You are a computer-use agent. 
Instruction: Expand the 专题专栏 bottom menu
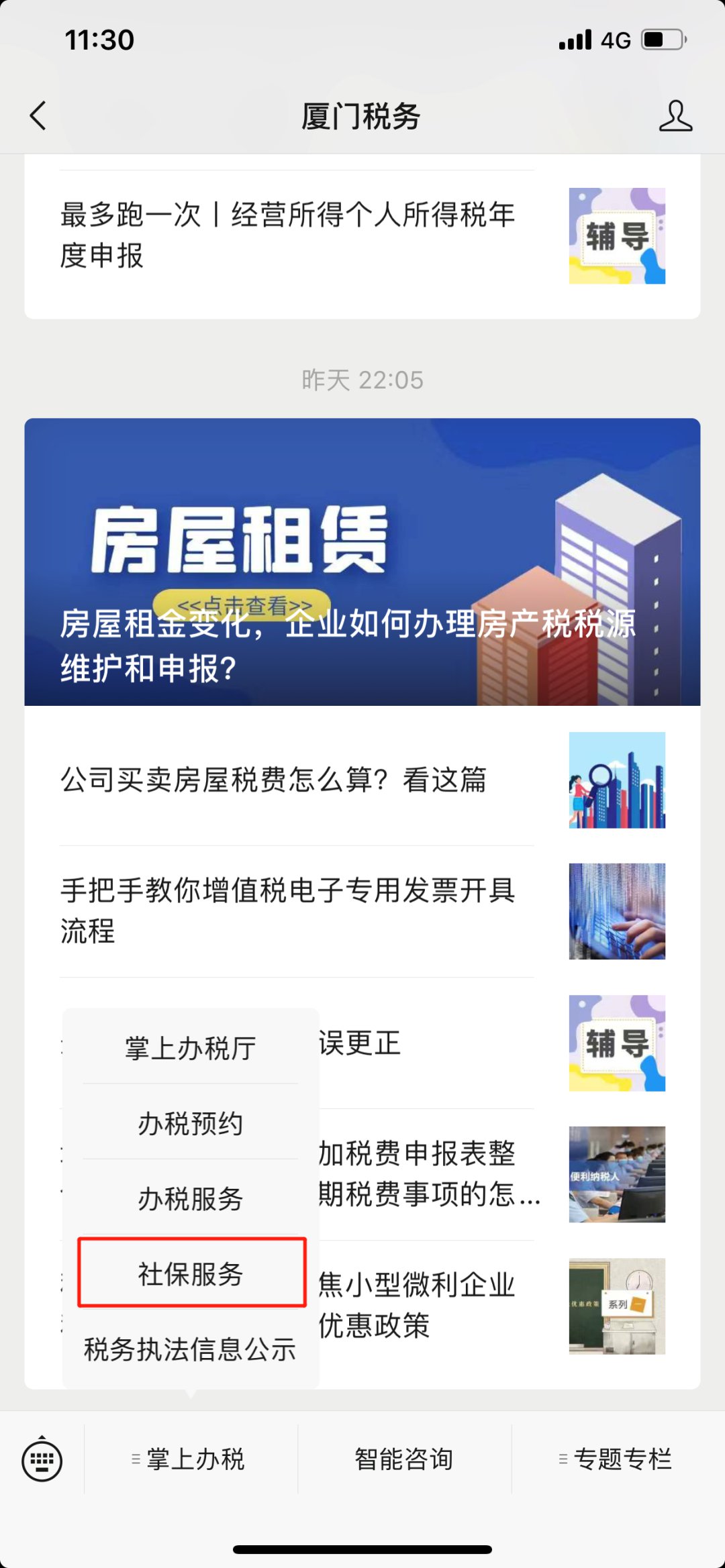click(618, 1459)
